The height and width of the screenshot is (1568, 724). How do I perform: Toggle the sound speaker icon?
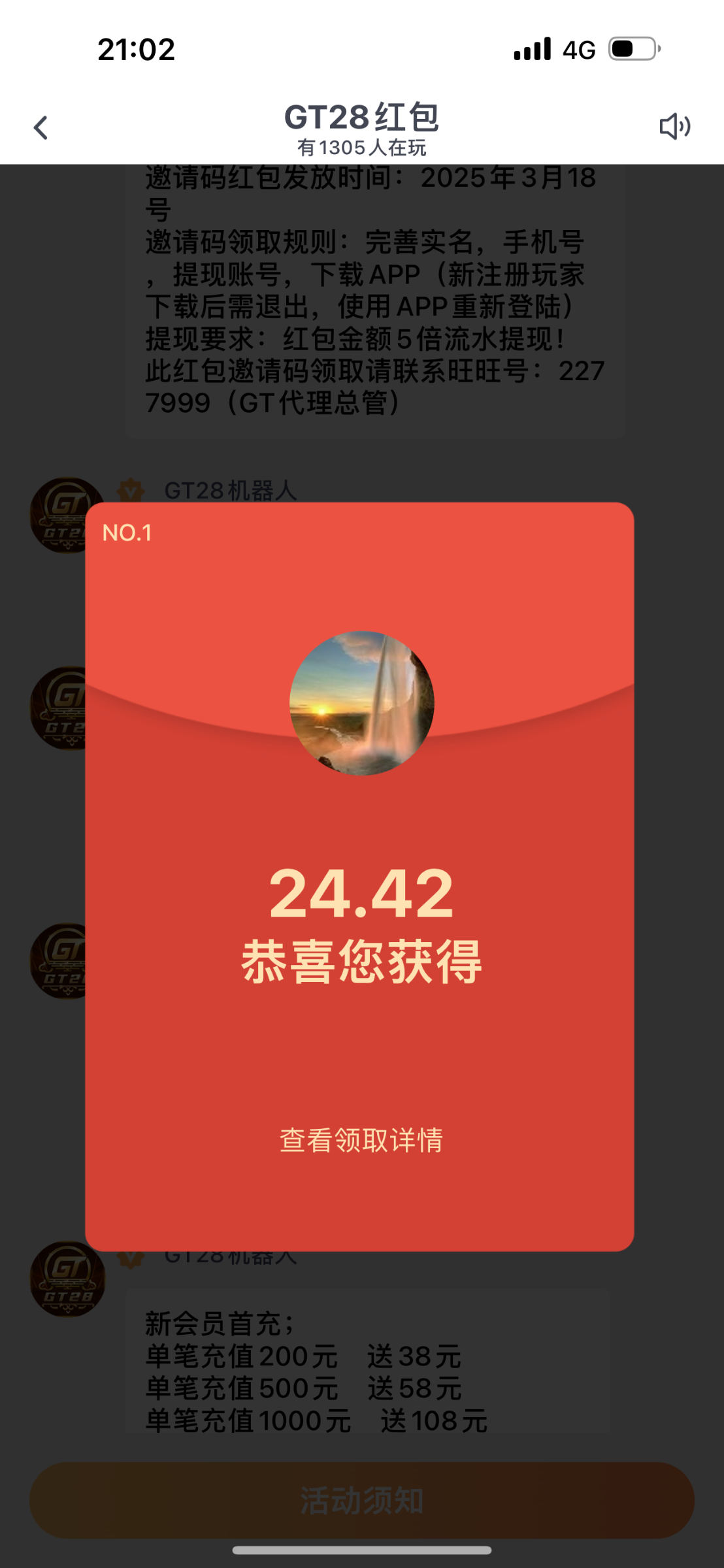tap(674, 127)
